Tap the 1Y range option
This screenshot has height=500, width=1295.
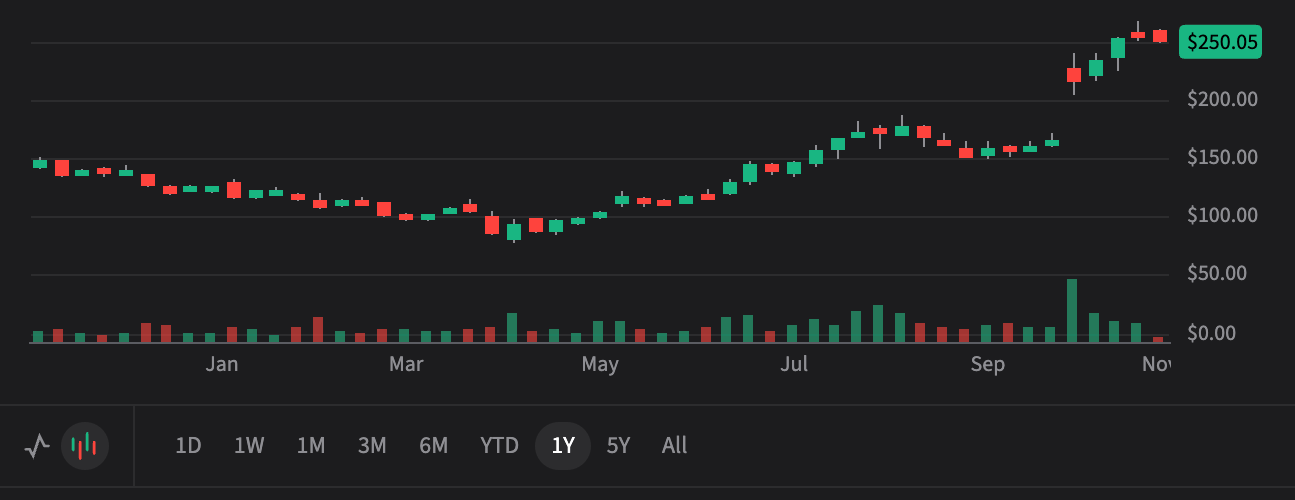click(x=563, y=446)
